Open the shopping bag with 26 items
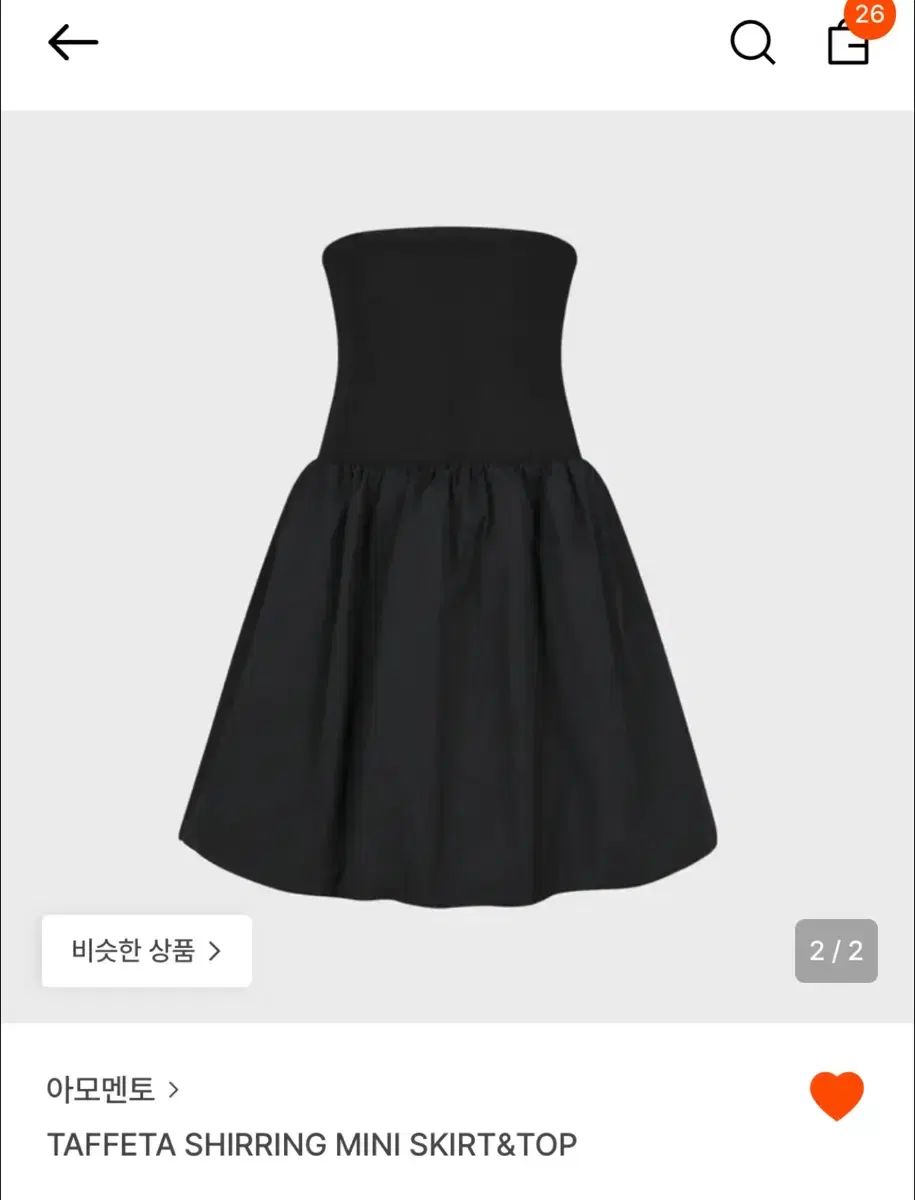 coord(849,42)
